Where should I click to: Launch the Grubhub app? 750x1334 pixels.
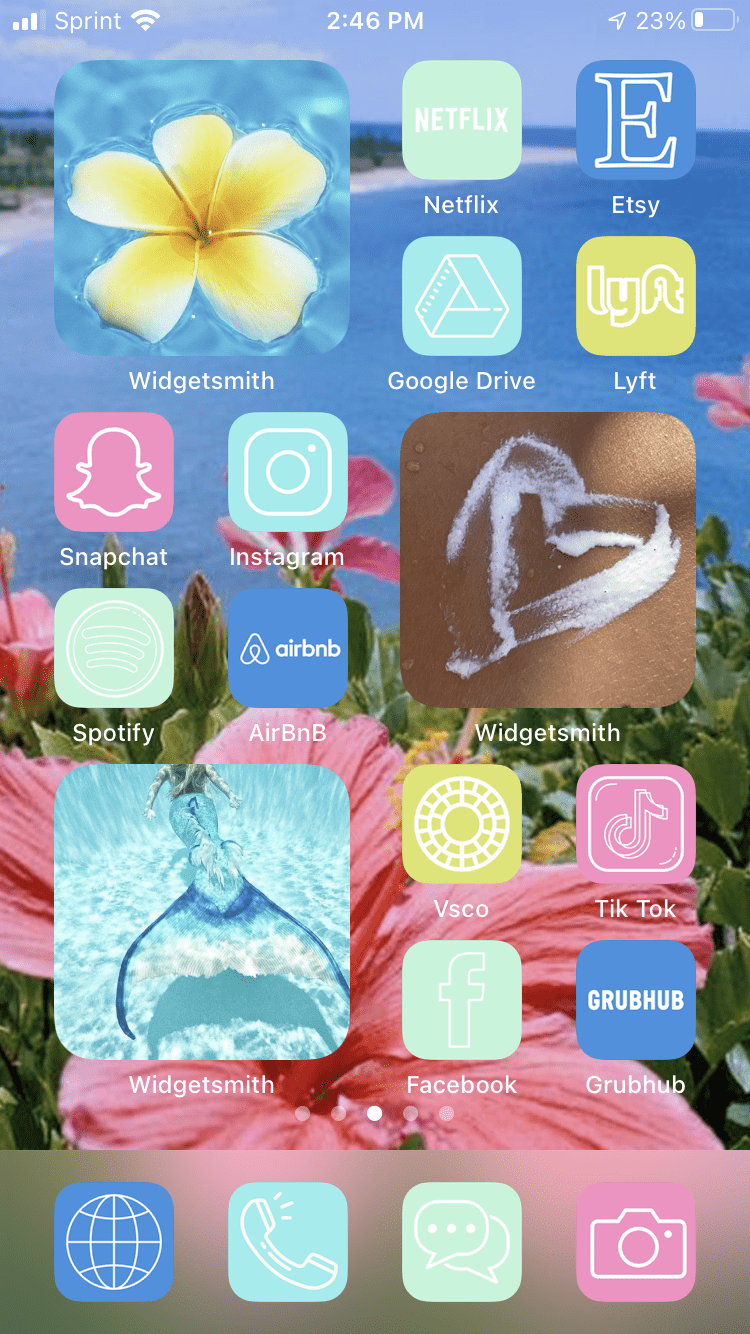635,1000
